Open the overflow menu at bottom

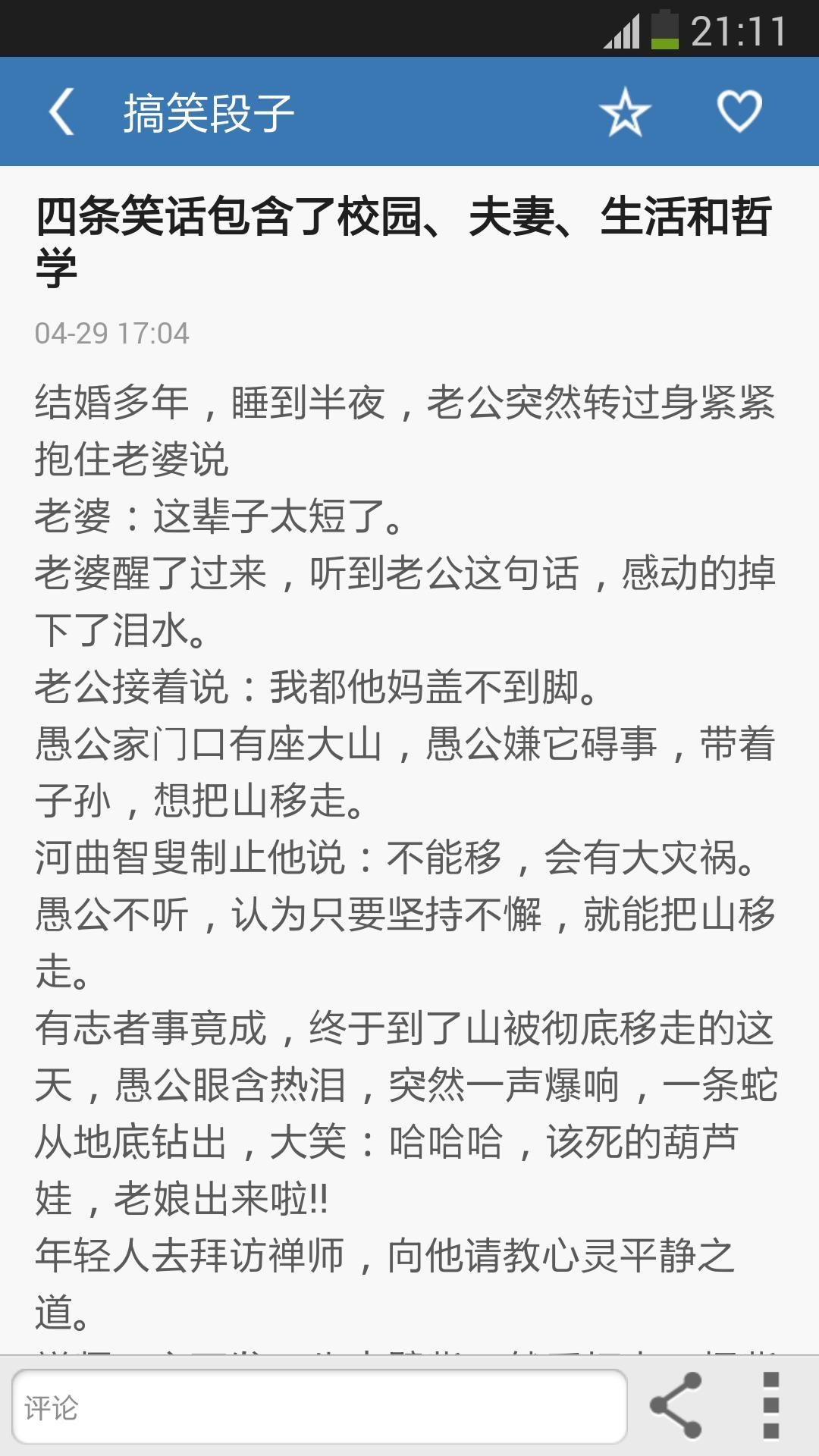[770, 1405]
